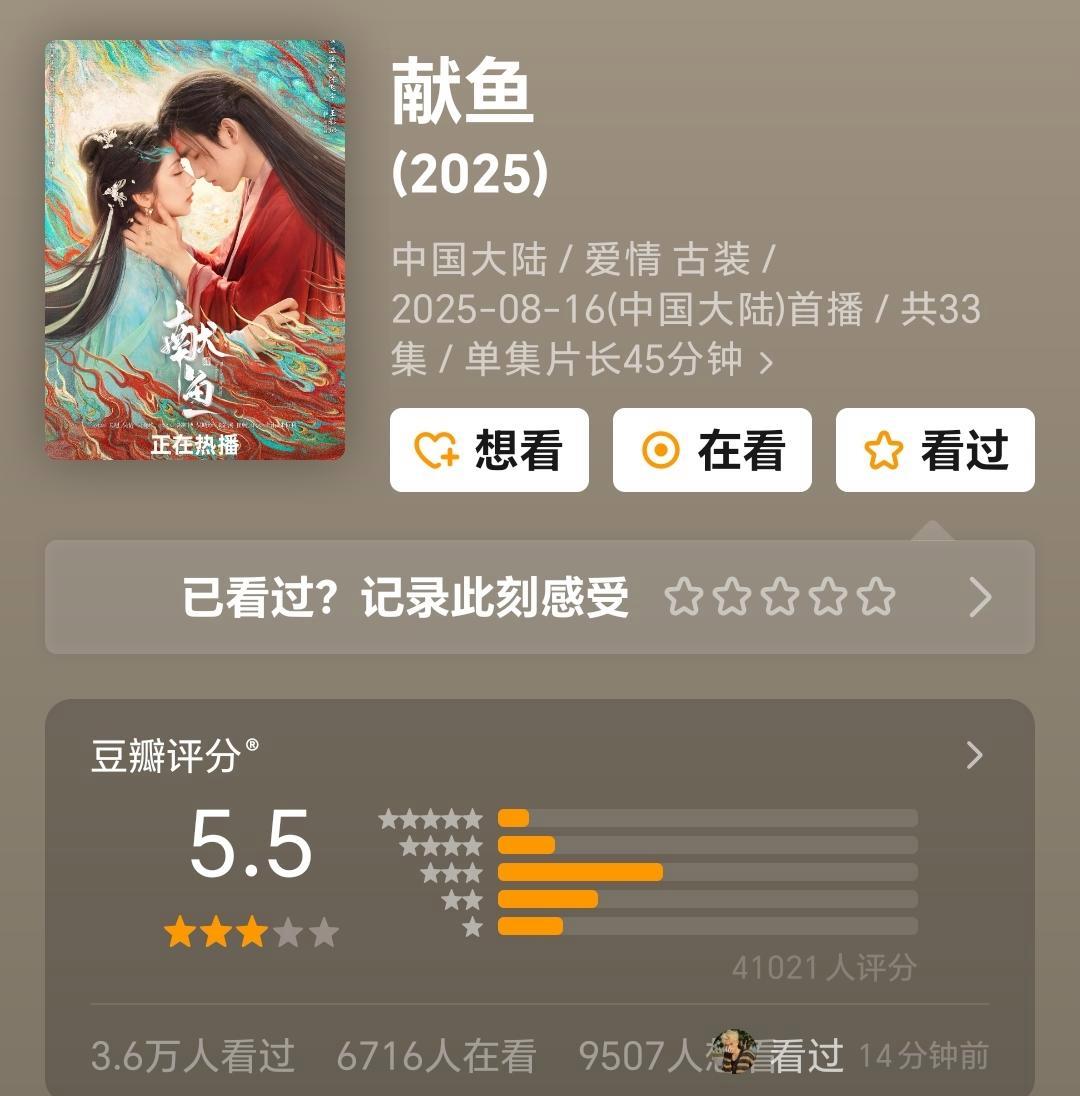
Task: Open the 豆瓣评分 rating details
Action: [974, 756]
